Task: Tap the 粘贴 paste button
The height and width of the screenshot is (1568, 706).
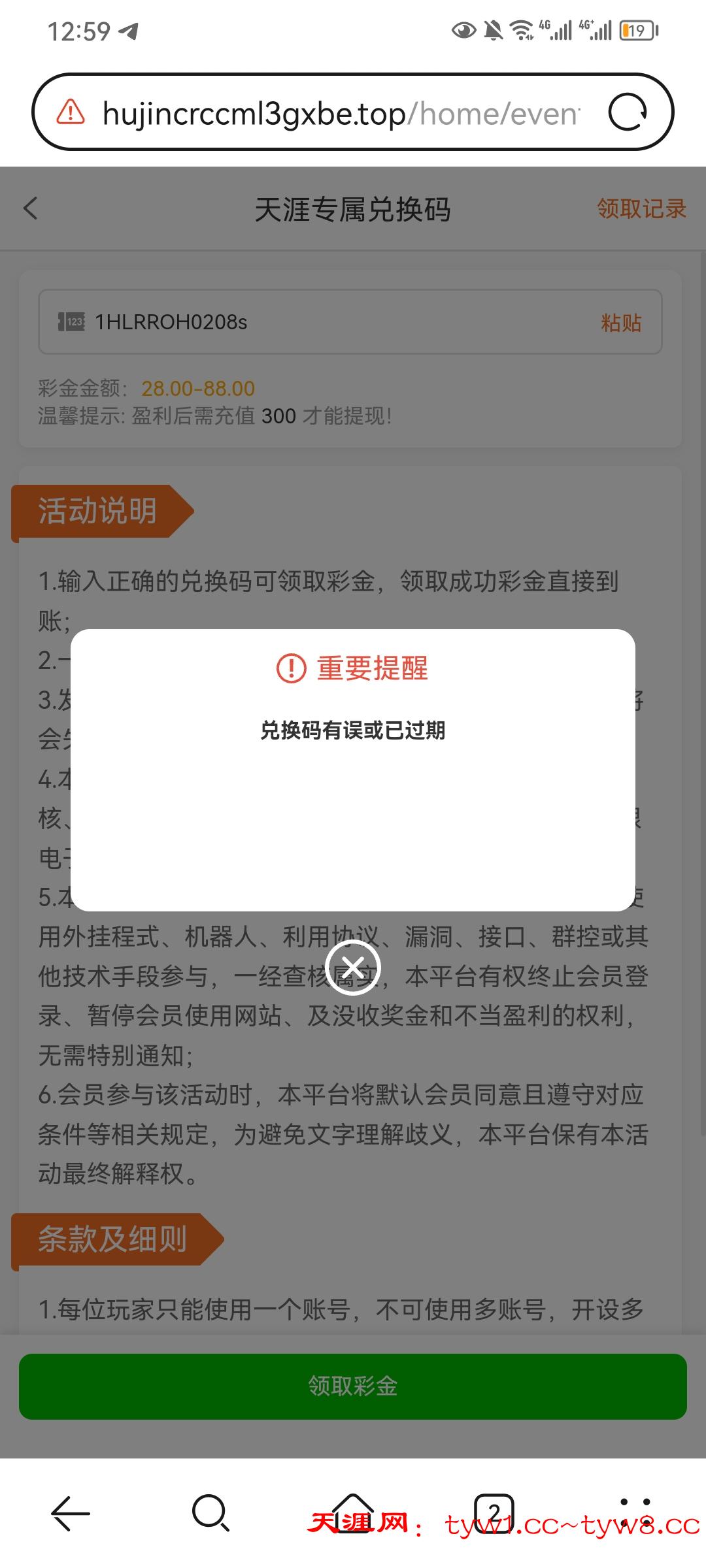Action: pos(621,322)
